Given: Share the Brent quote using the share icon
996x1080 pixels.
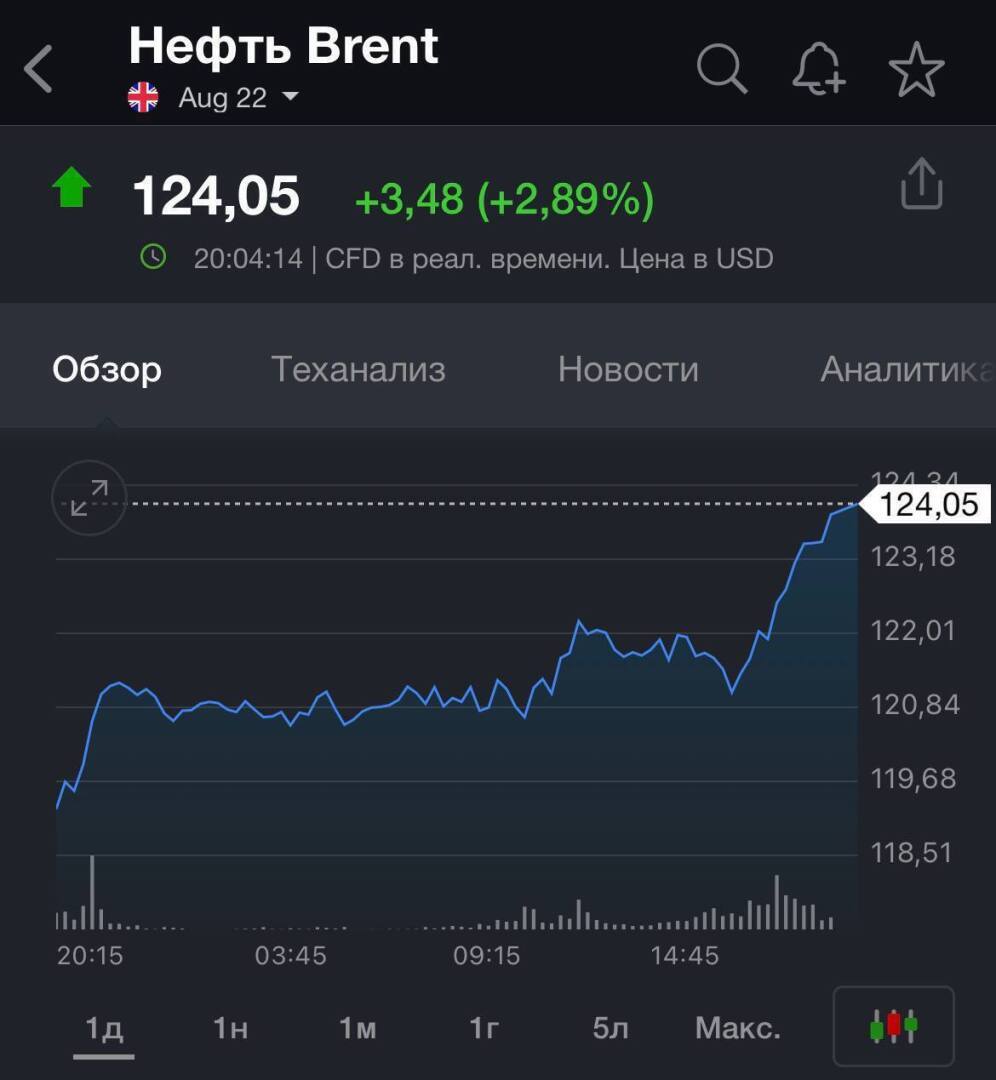Looking at the screenshot, I should 920,185.
